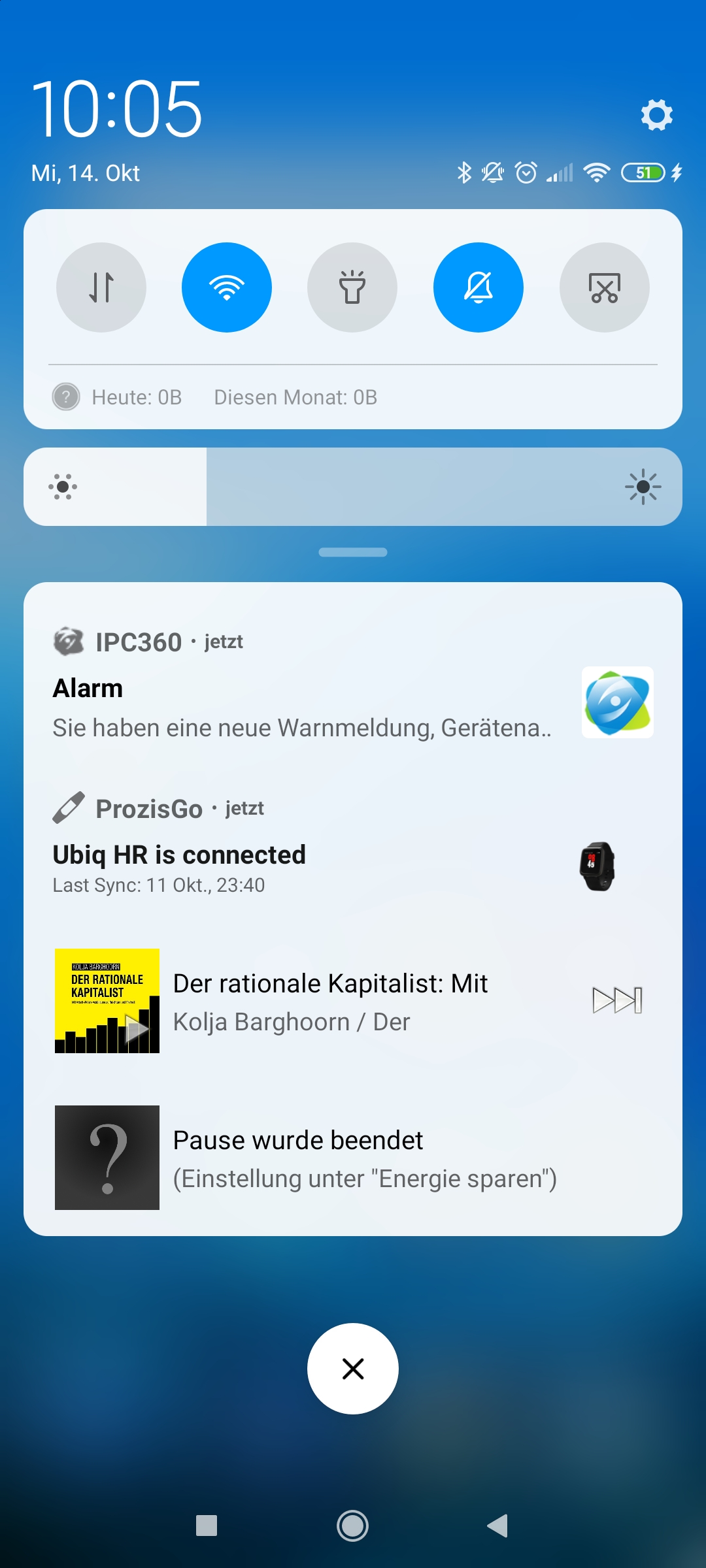Open recent apps from navigation bar

click(207, 1526)
